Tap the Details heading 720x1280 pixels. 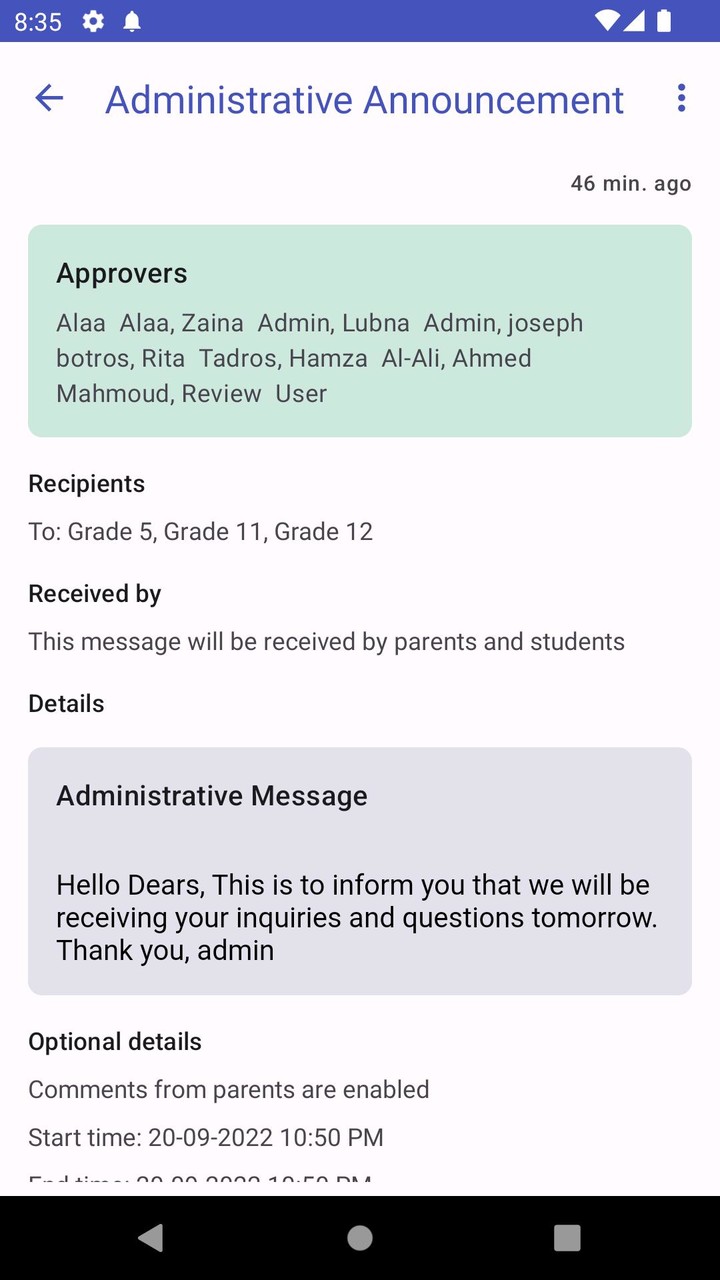tap(66, 703)
